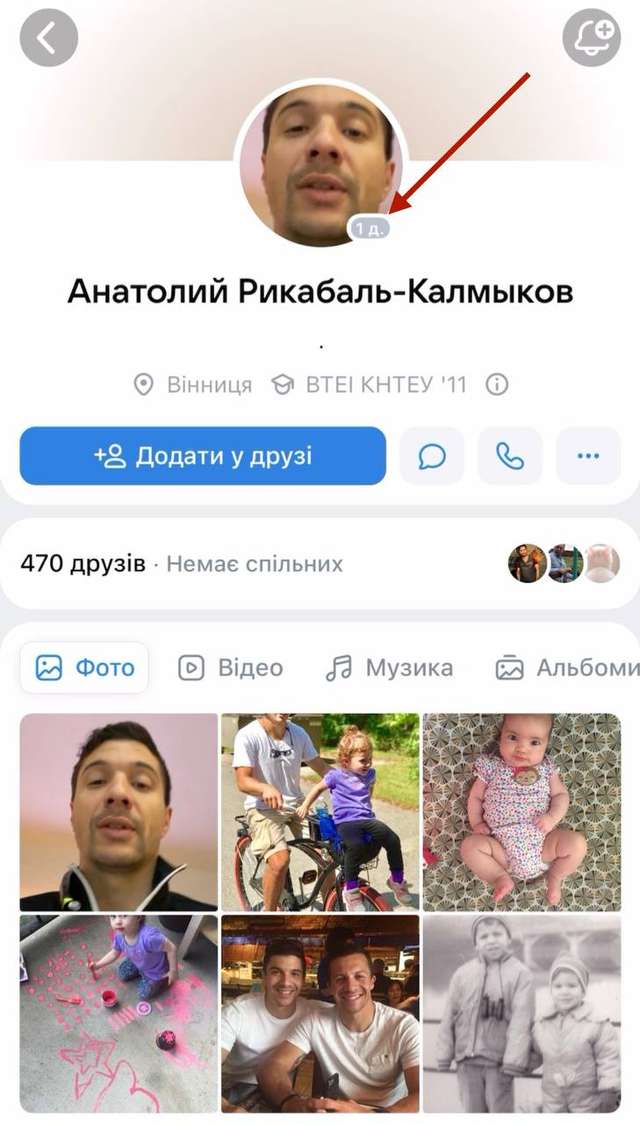
Task: Send a message via the chat bubble icon
Action: click(x=432, y=456)
